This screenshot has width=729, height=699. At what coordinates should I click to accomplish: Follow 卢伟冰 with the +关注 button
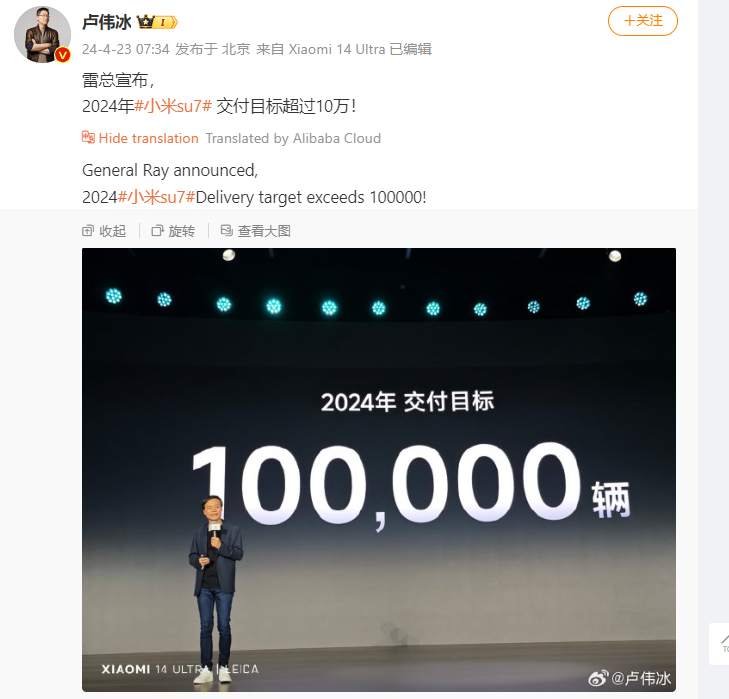pyautogui.click(x=643, y=21)
